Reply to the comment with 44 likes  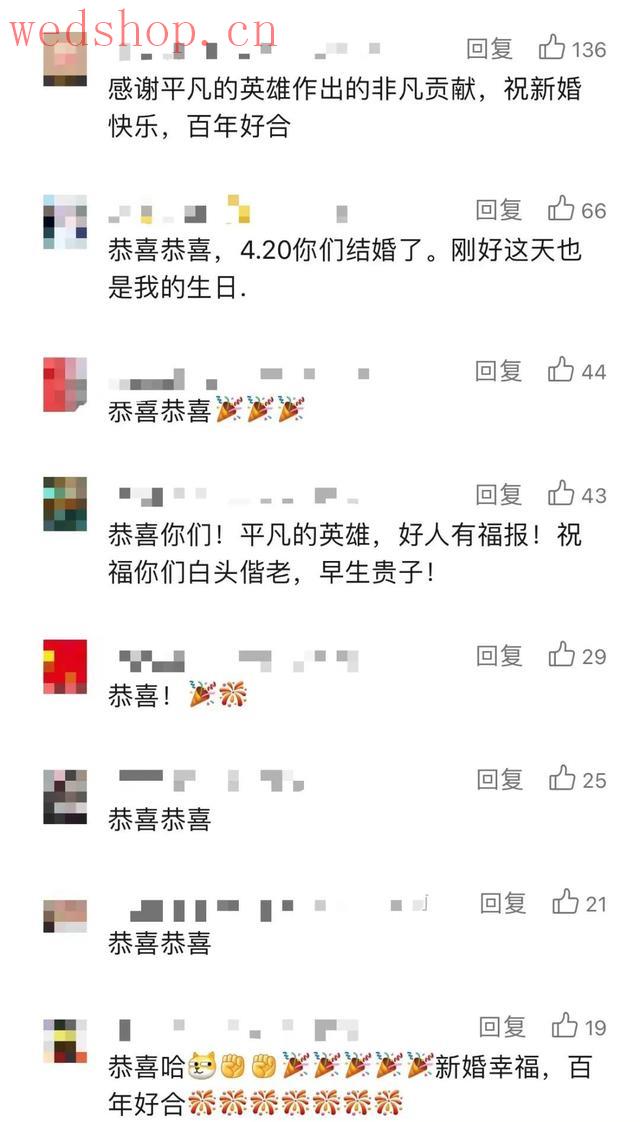pyautogui.click(x=498, y=371)
